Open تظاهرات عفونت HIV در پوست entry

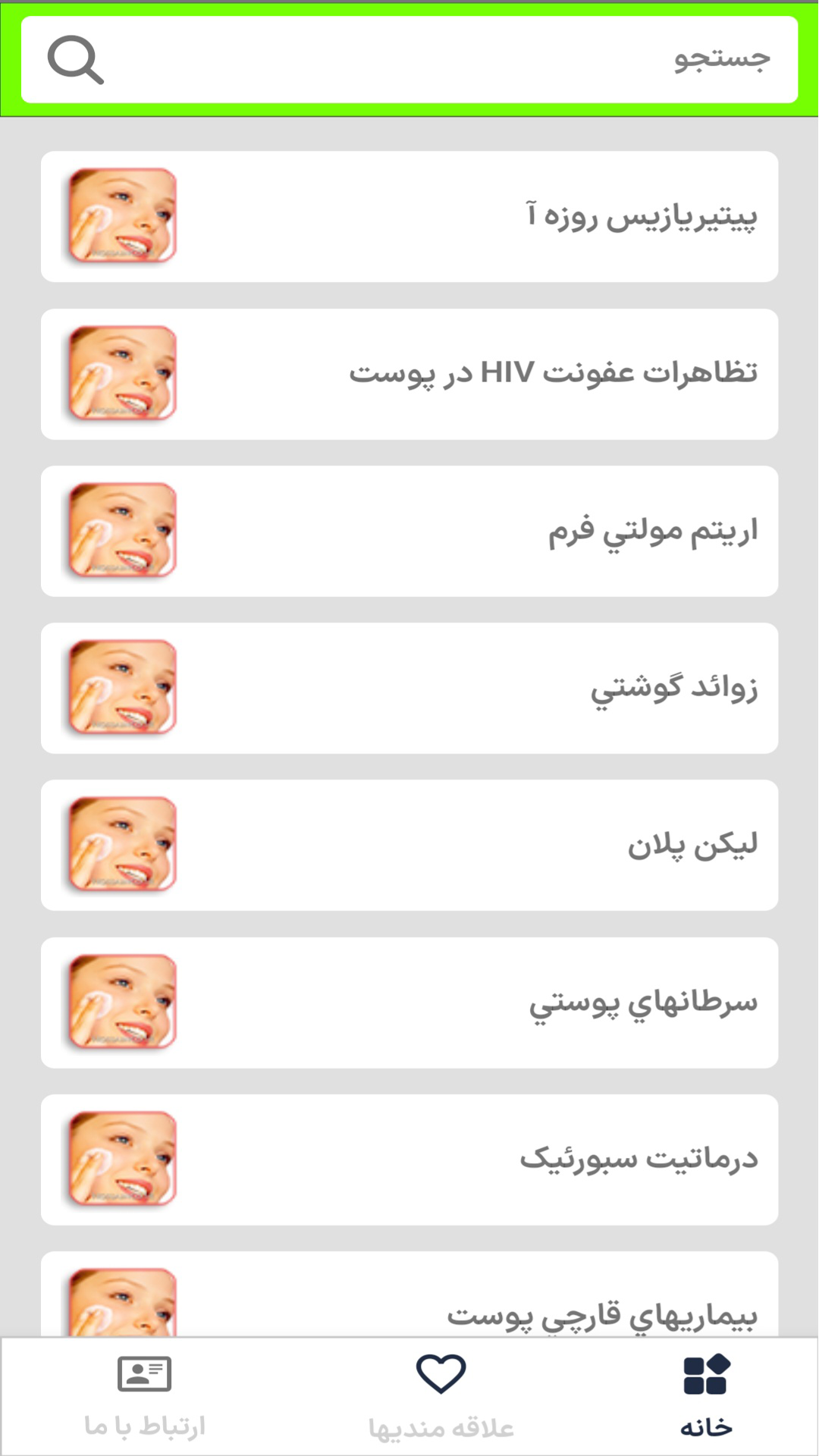pyautogui.click(x=409, y=373)
